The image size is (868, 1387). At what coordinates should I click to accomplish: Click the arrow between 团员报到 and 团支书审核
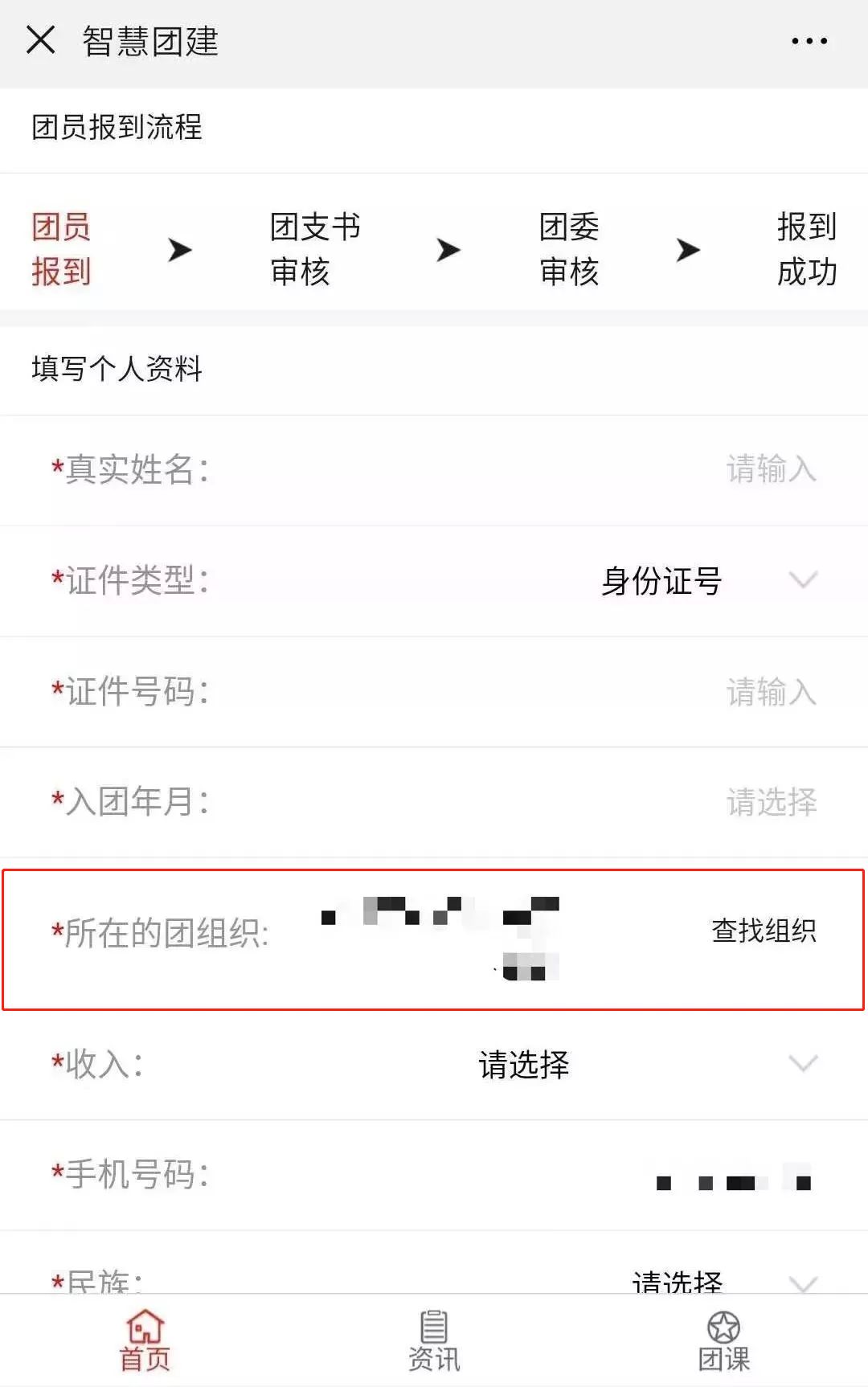[x=177, y=249]
